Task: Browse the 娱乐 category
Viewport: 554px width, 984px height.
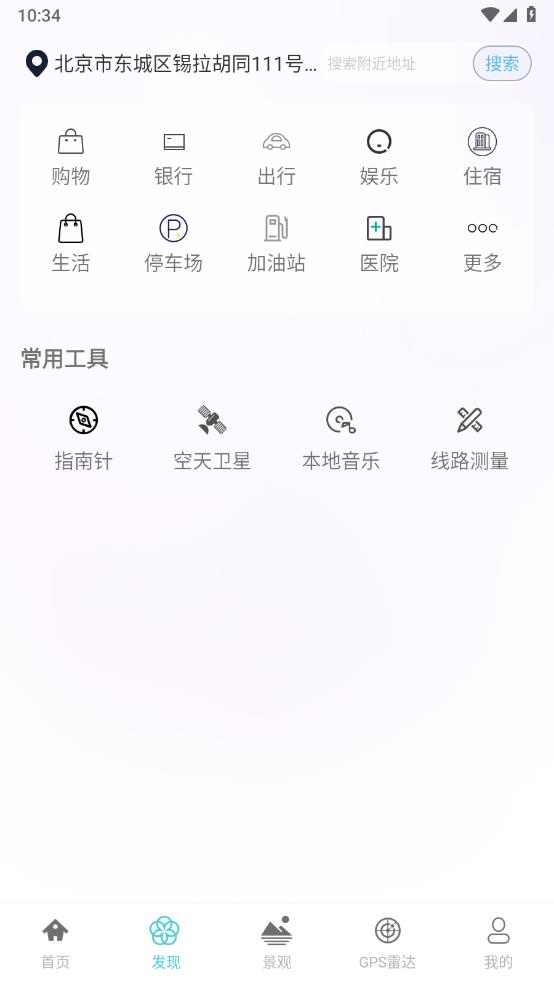Action: 379,158
